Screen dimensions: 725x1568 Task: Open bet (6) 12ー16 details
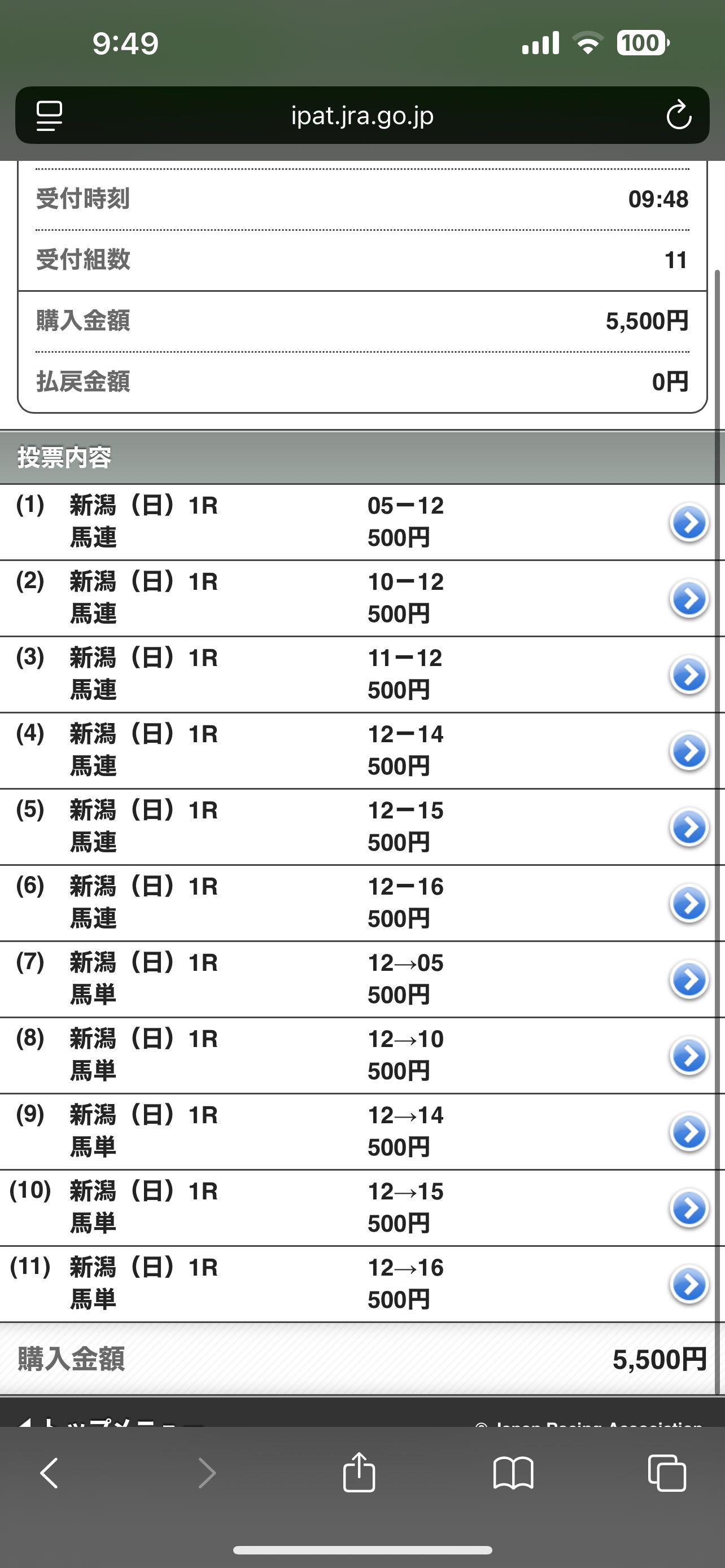click(689, 903)
